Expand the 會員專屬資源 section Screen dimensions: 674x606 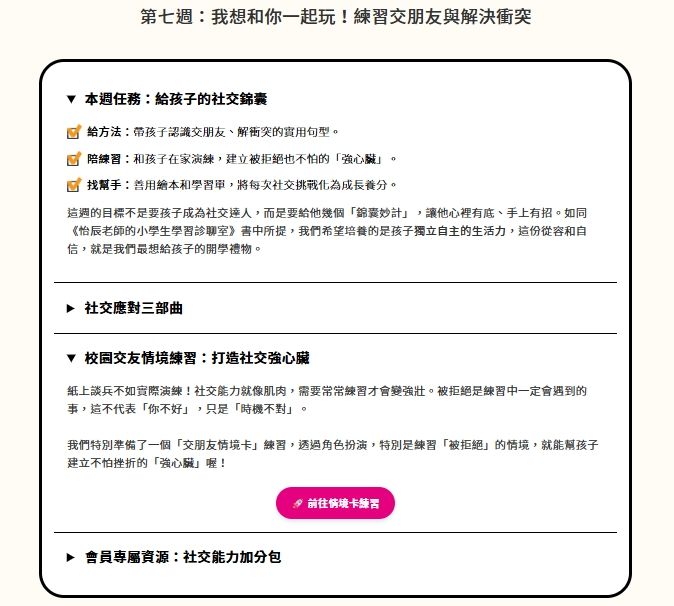pos(173,557)
